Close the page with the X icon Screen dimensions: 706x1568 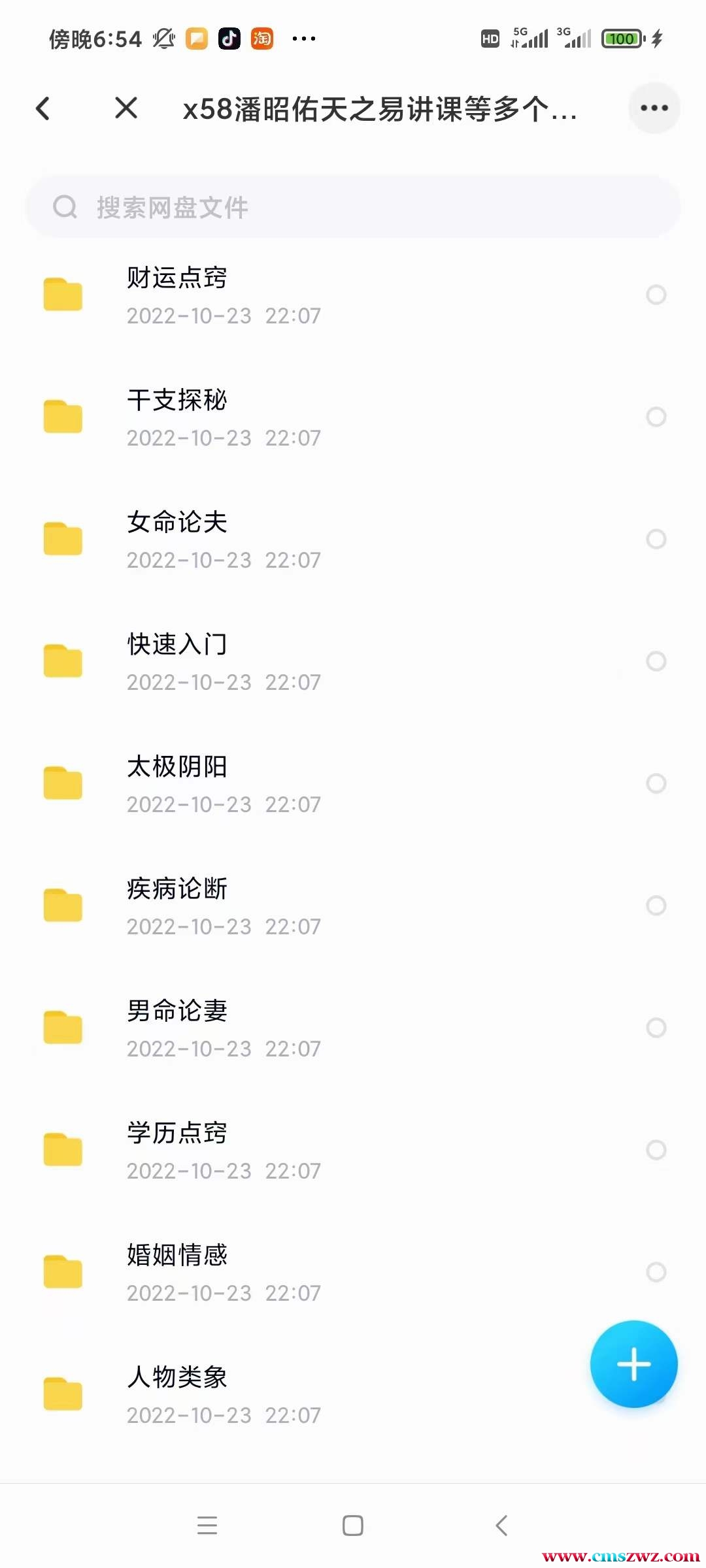(x=126, y=108)
